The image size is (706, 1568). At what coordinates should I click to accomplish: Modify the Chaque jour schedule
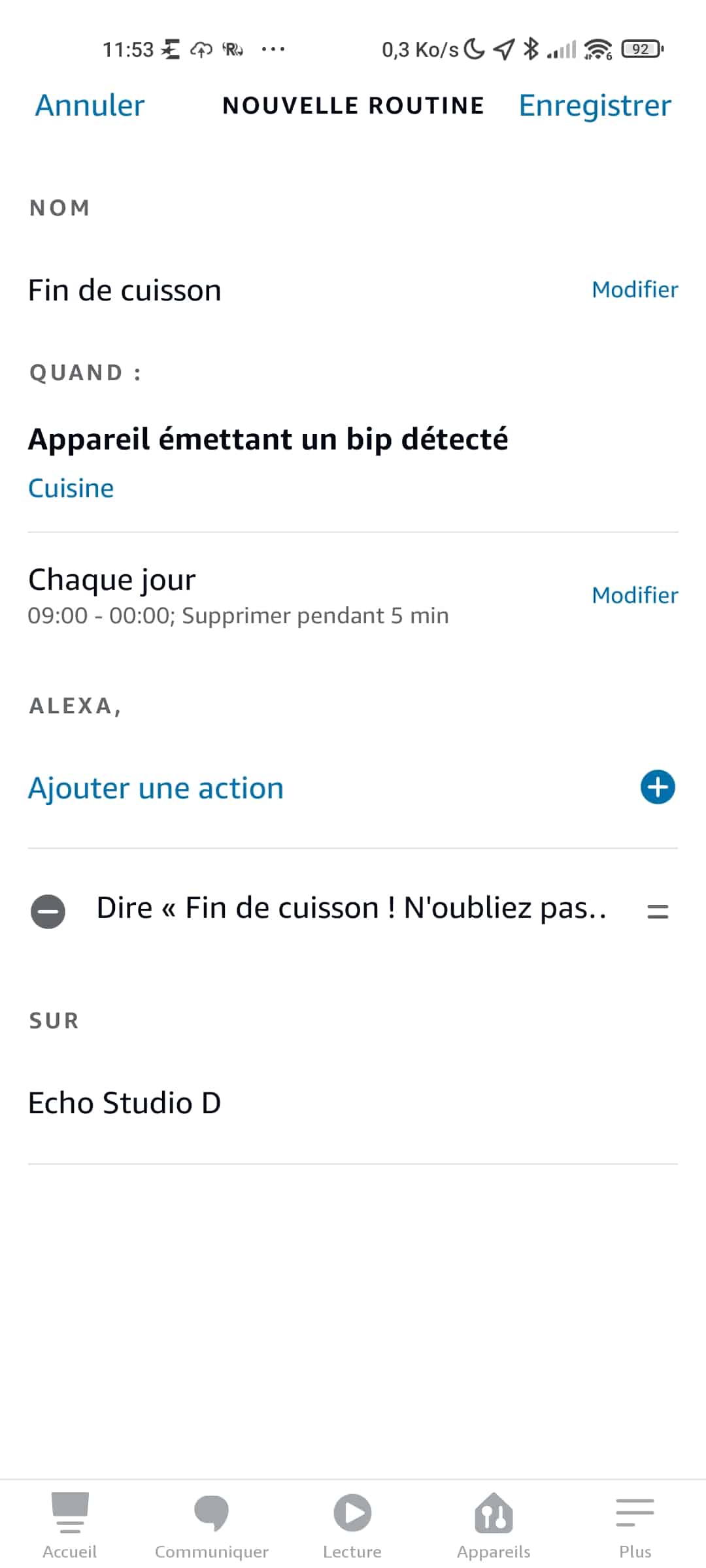coord(635,595)
